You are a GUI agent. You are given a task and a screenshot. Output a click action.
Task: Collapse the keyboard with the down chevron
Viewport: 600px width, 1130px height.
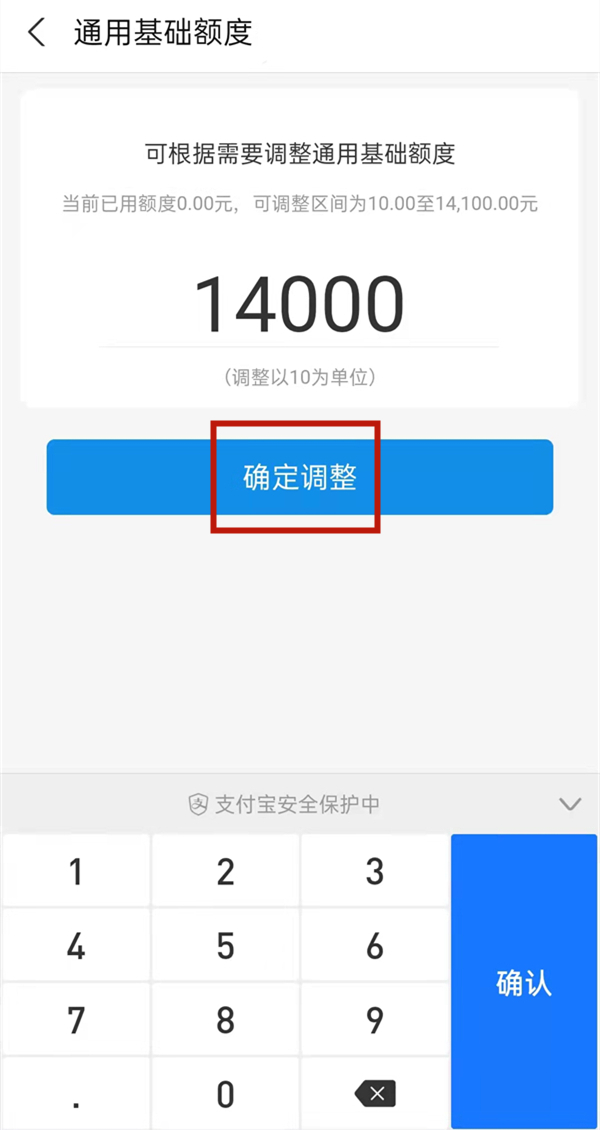click(570, 804)
